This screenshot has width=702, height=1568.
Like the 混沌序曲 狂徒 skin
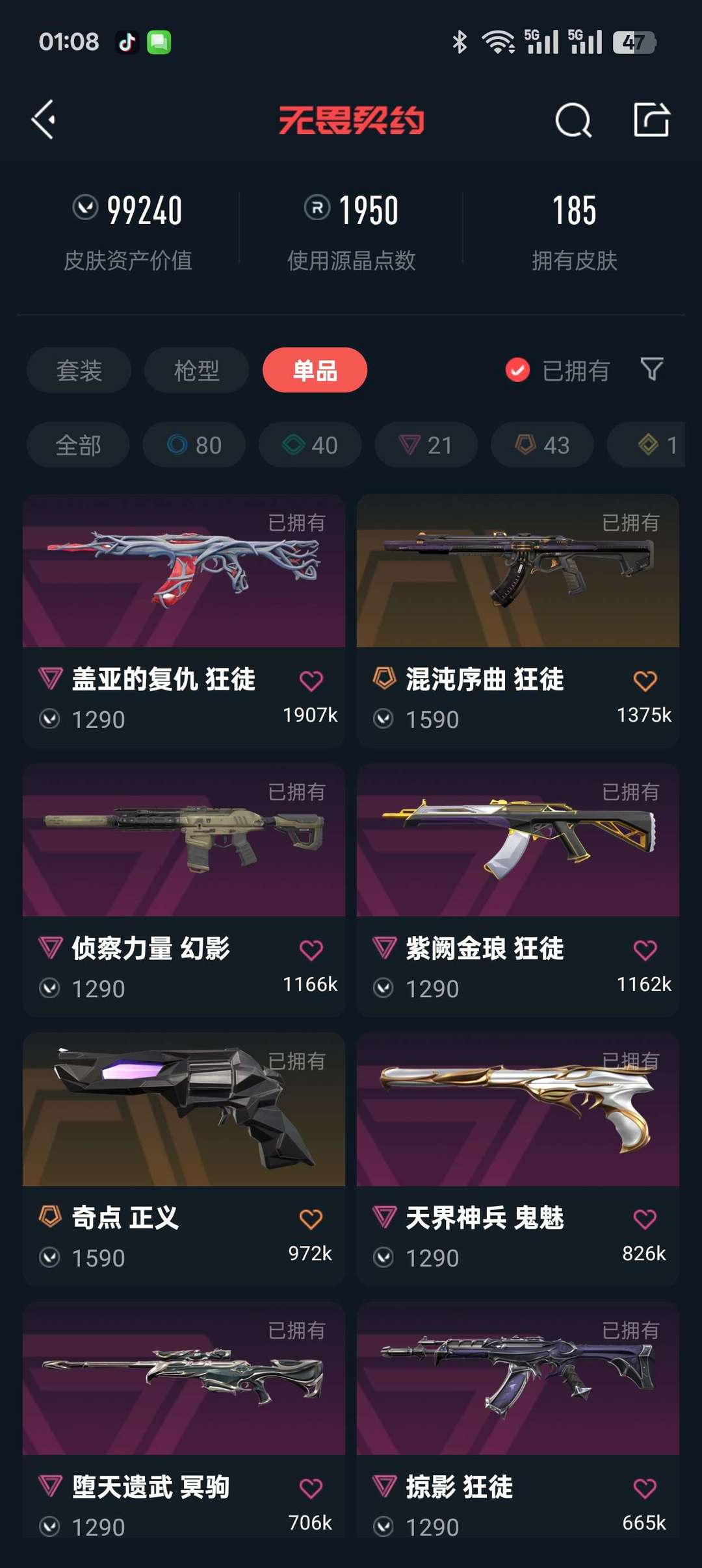(645, 681)
